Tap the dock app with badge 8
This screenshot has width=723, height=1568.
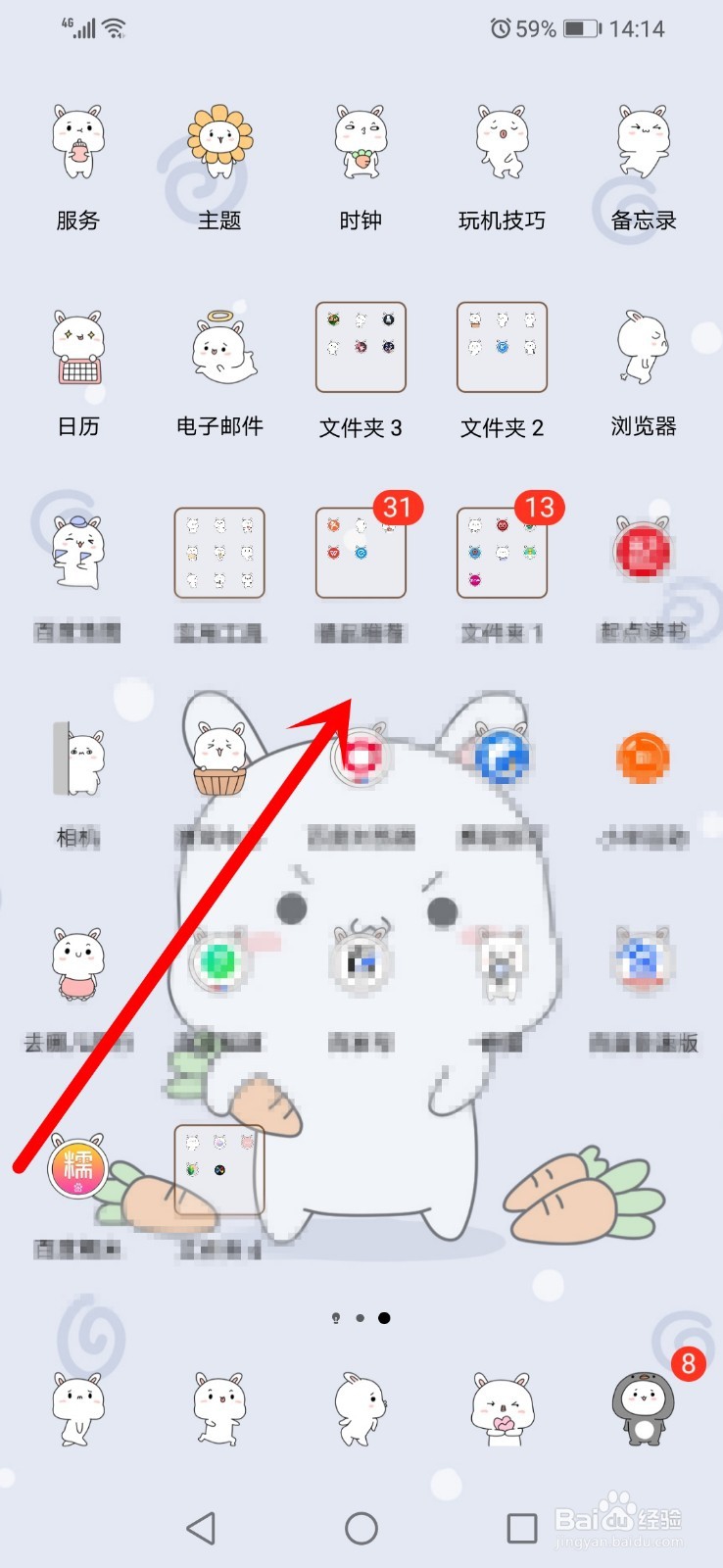643,1409
